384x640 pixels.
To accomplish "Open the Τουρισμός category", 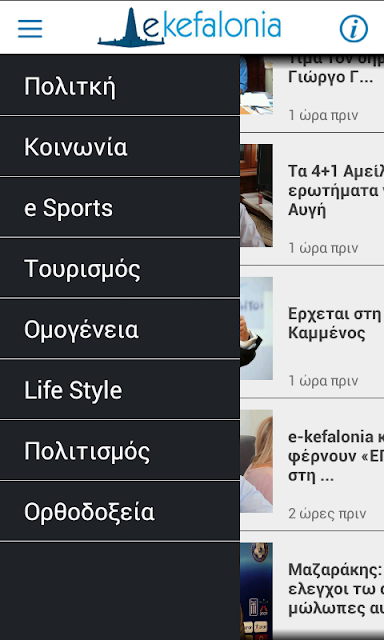I will 120,268.
